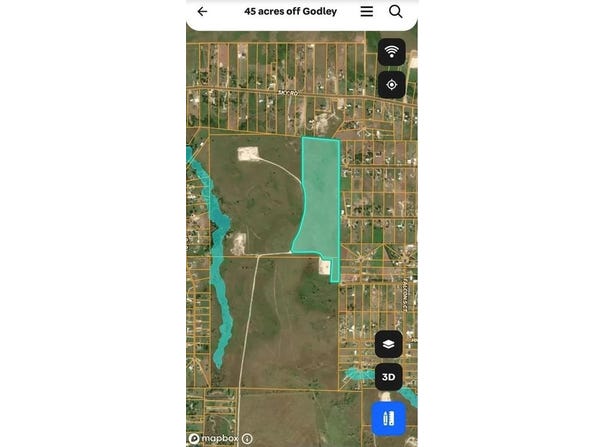Tap the blue floating action button

tap(389, 418)
